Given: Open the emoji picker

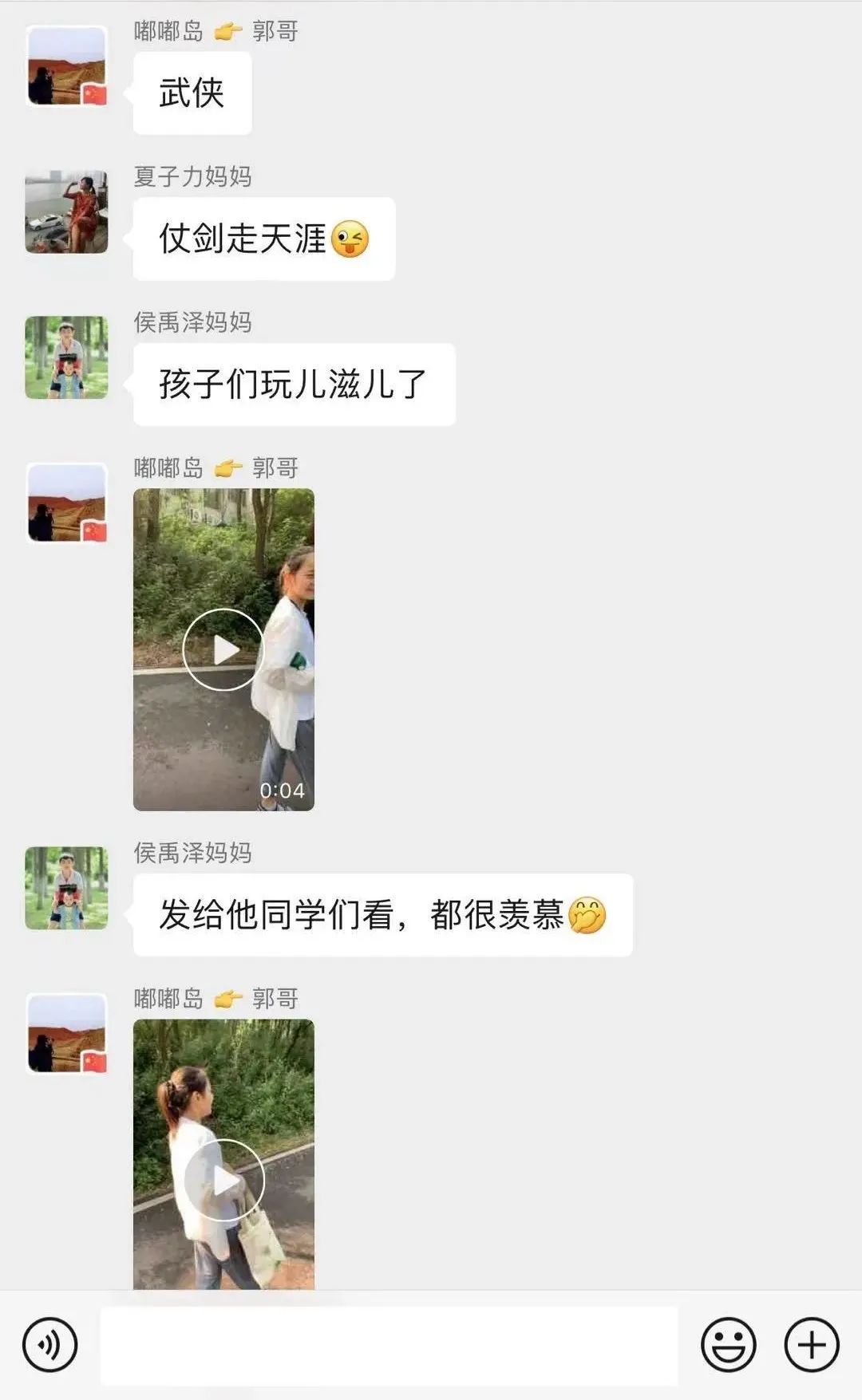Looking at the screenshot, I should tap(728, 1345).
